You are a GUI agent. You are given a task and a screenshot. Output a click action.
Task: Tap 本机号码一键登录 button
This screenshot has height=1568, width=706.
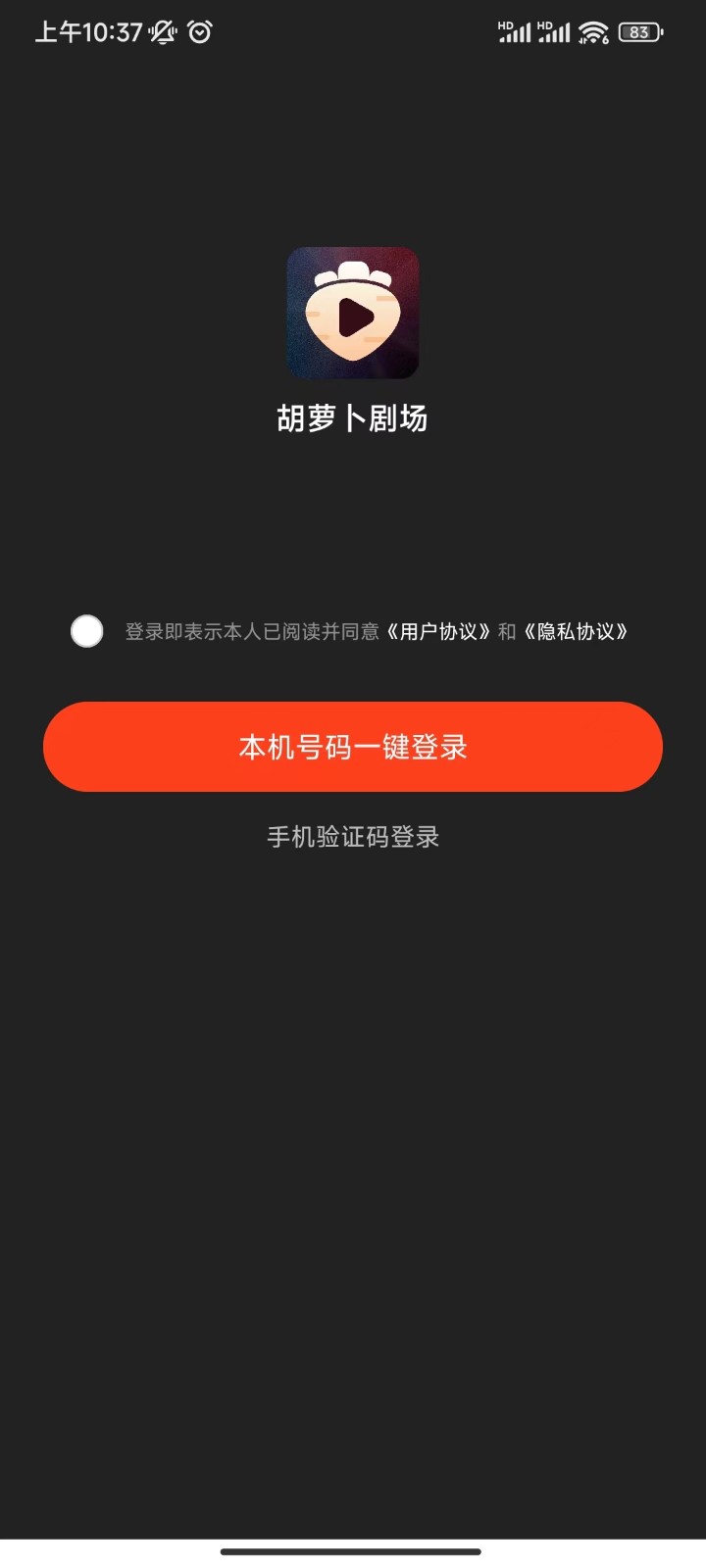(x=353, y=747)
